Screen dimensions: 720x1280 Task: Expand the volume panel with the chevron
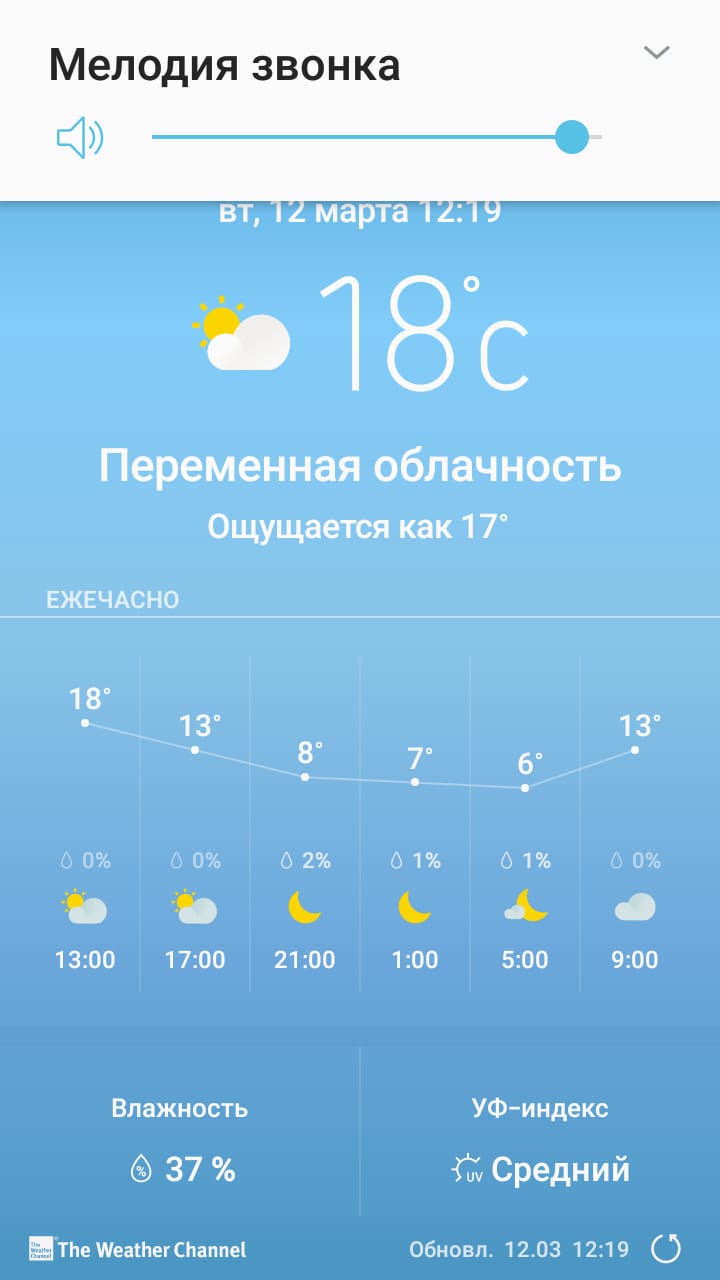pos(656,52)
